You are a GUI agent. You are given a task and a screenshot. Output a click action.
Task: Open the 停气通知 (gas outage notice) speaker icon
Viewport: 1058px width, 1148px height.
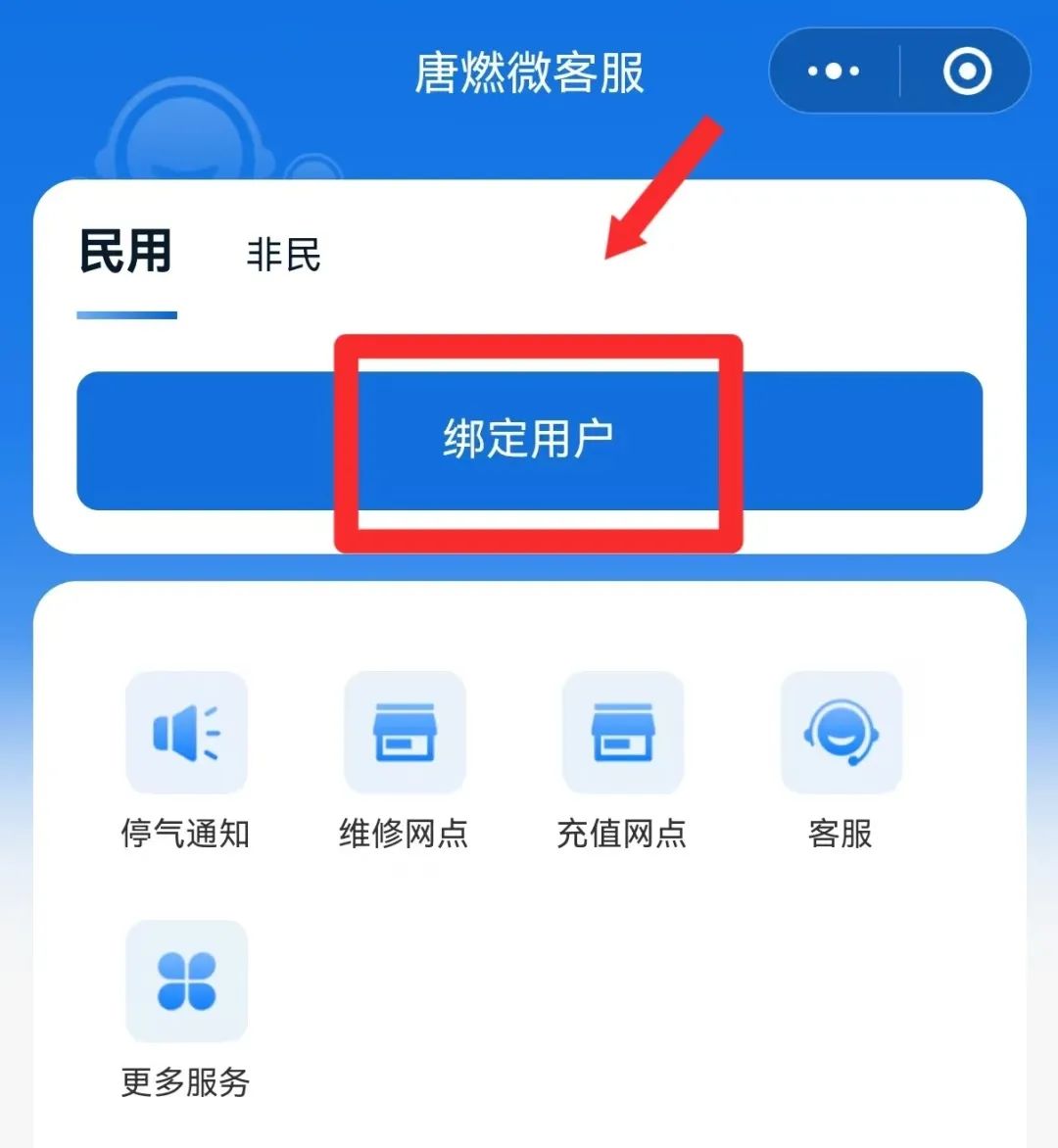coord(186,732)
